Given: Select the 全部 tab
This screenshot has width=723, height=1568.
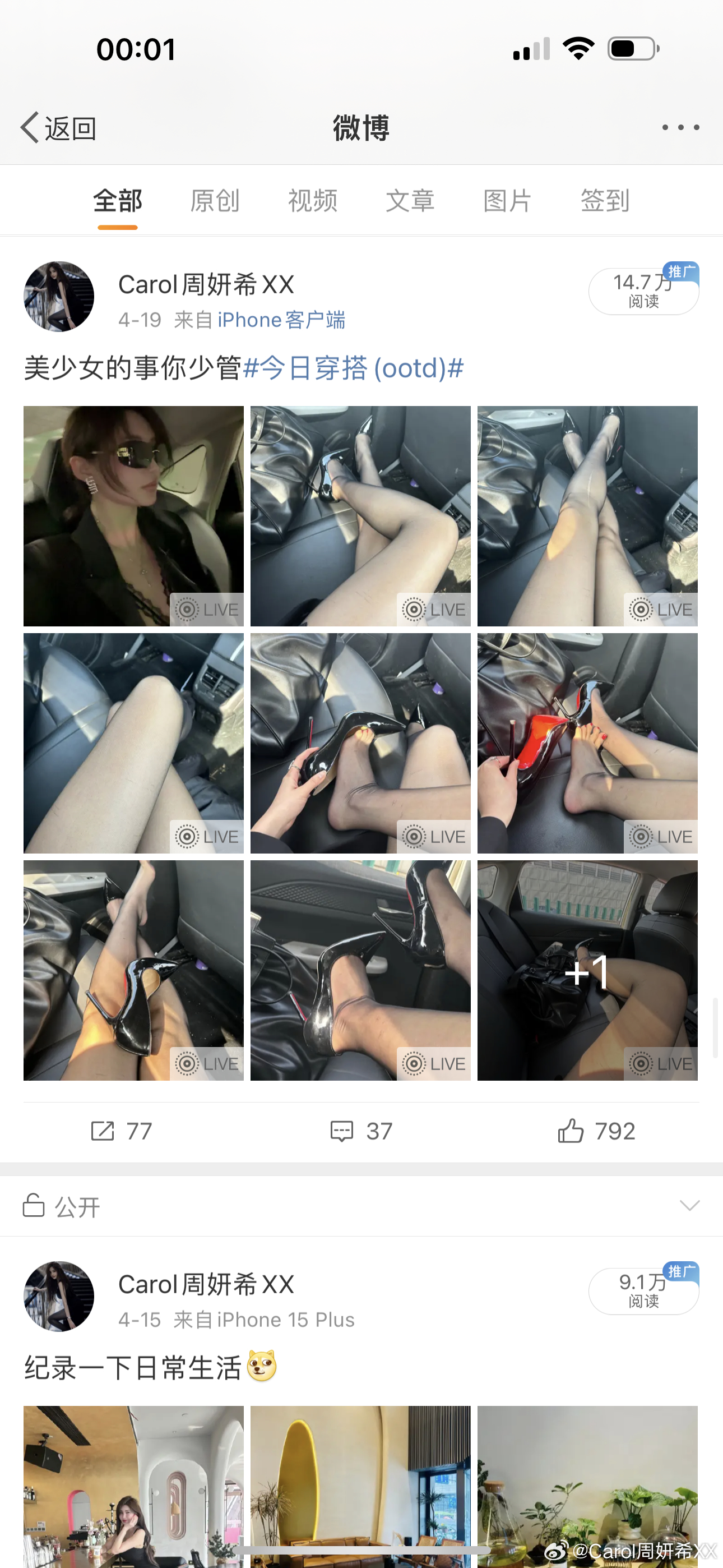Looking at the screenshot, I should point(118,200).
